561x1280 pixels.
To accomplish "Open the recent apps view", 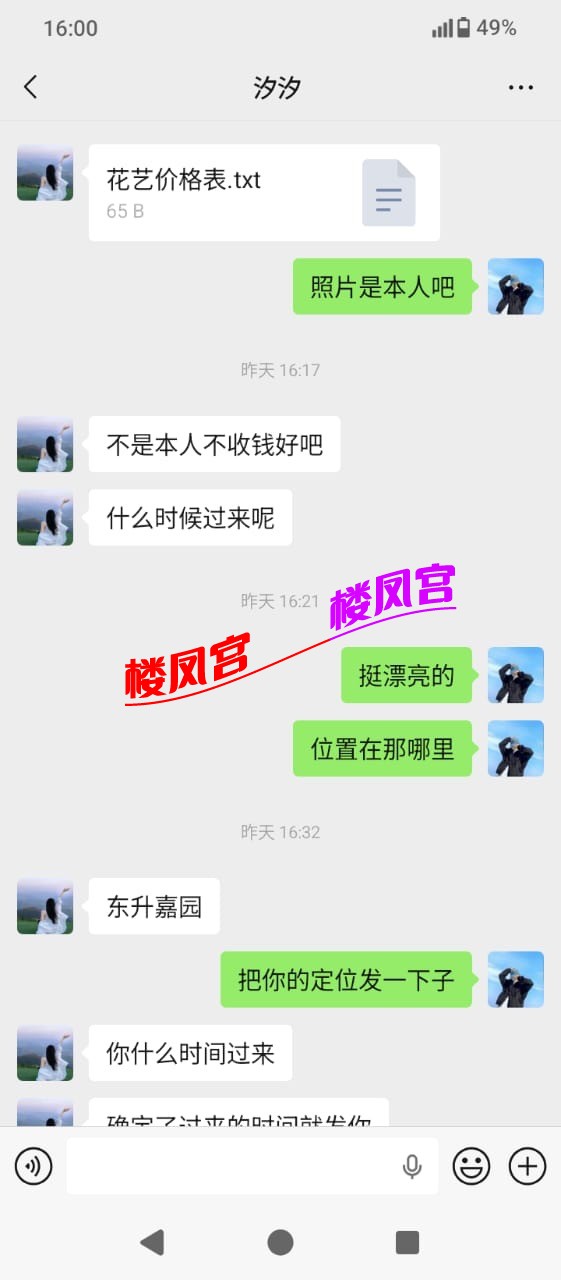I will [407, 1242].
